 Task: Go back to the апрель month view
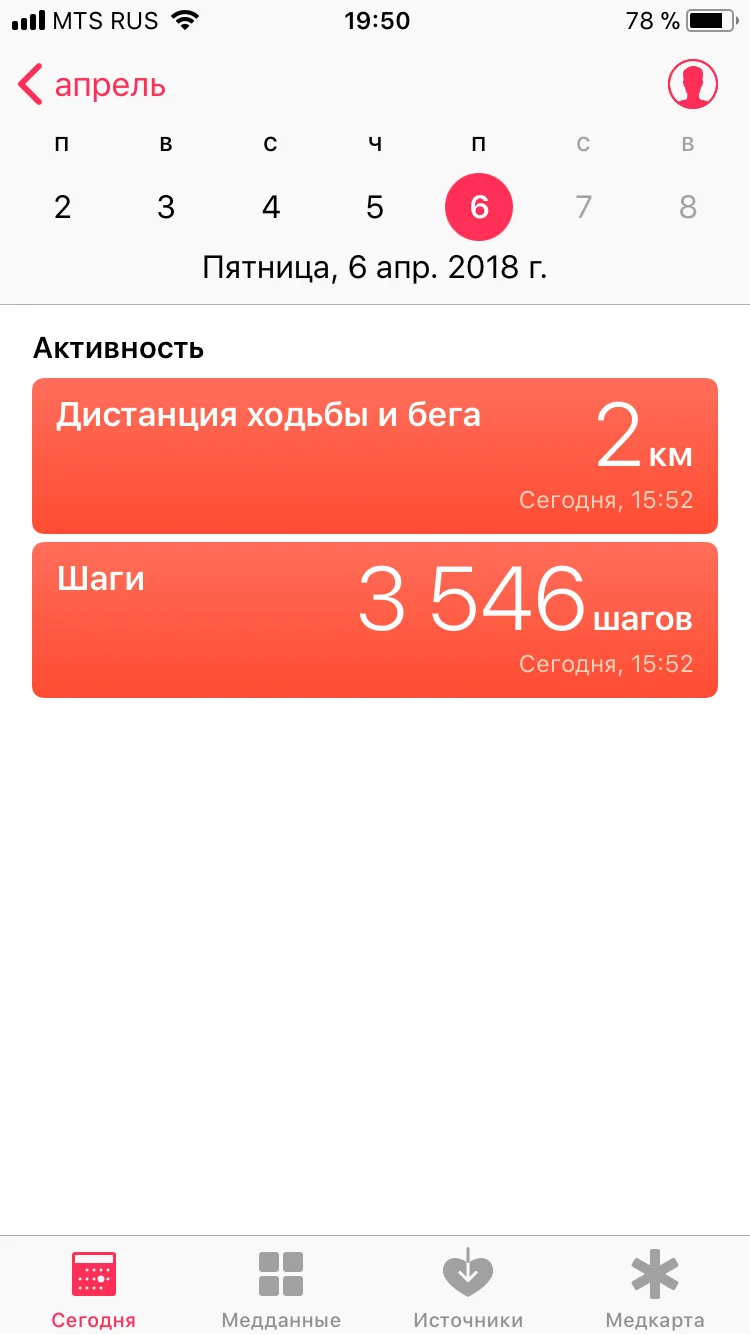[91, 86]
